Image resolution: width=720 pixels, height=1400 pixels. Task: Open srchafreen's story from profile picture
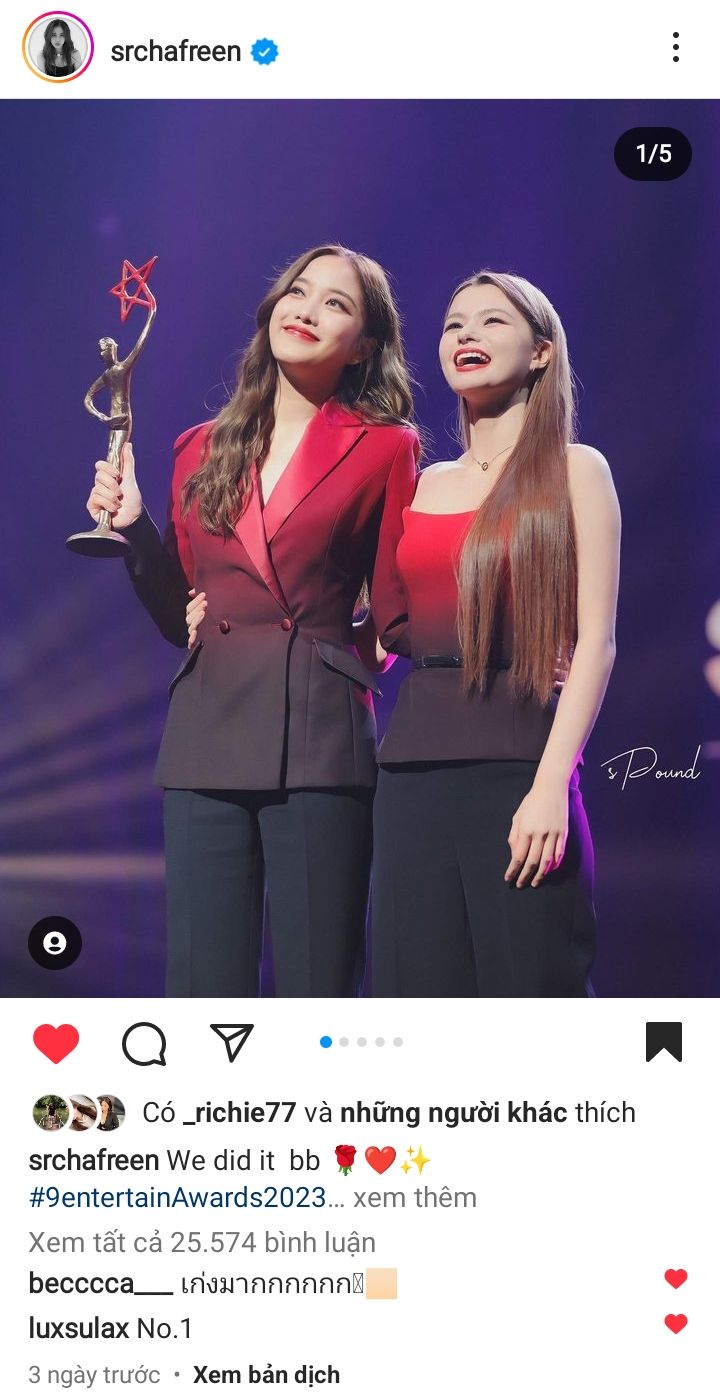[x=57, y=47]
